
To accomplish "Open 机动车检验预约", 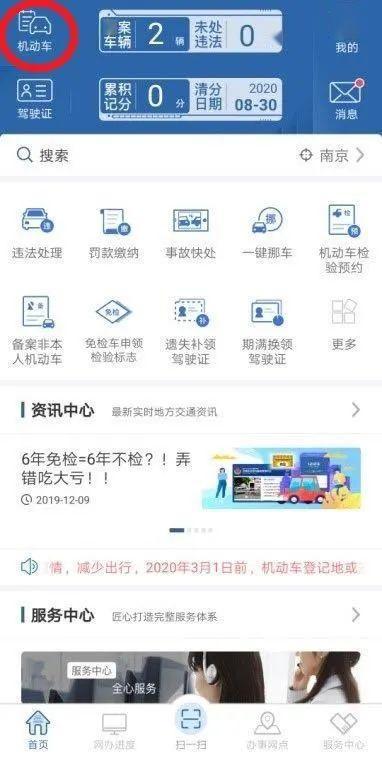I will [344, 238].
